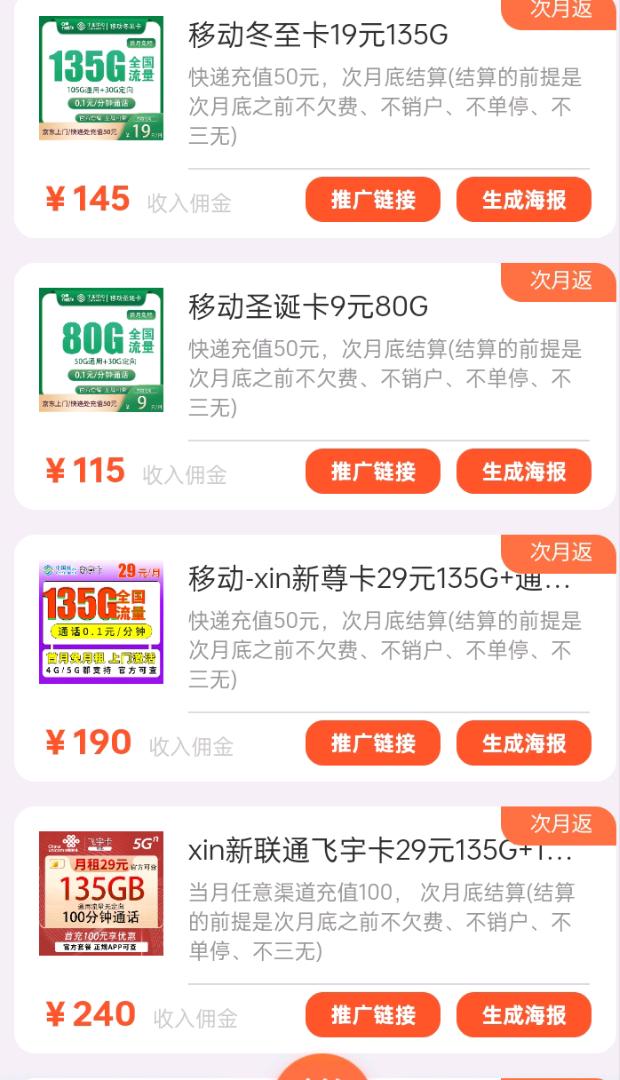Open the 移动圣诞卡9元80G product card
Viewport: 620px width, 1080px height.
click(308, 307)
